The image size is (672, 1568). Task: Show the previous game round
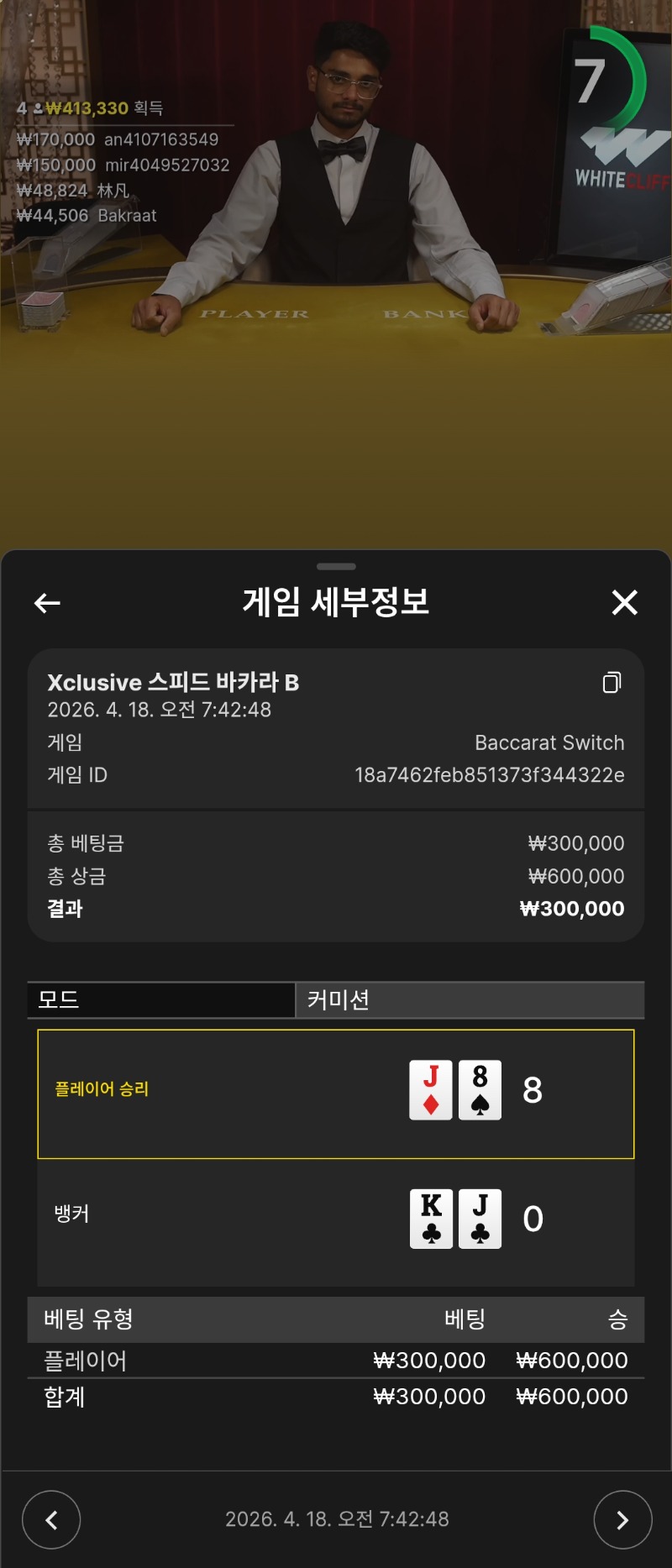pos(51,1519)
